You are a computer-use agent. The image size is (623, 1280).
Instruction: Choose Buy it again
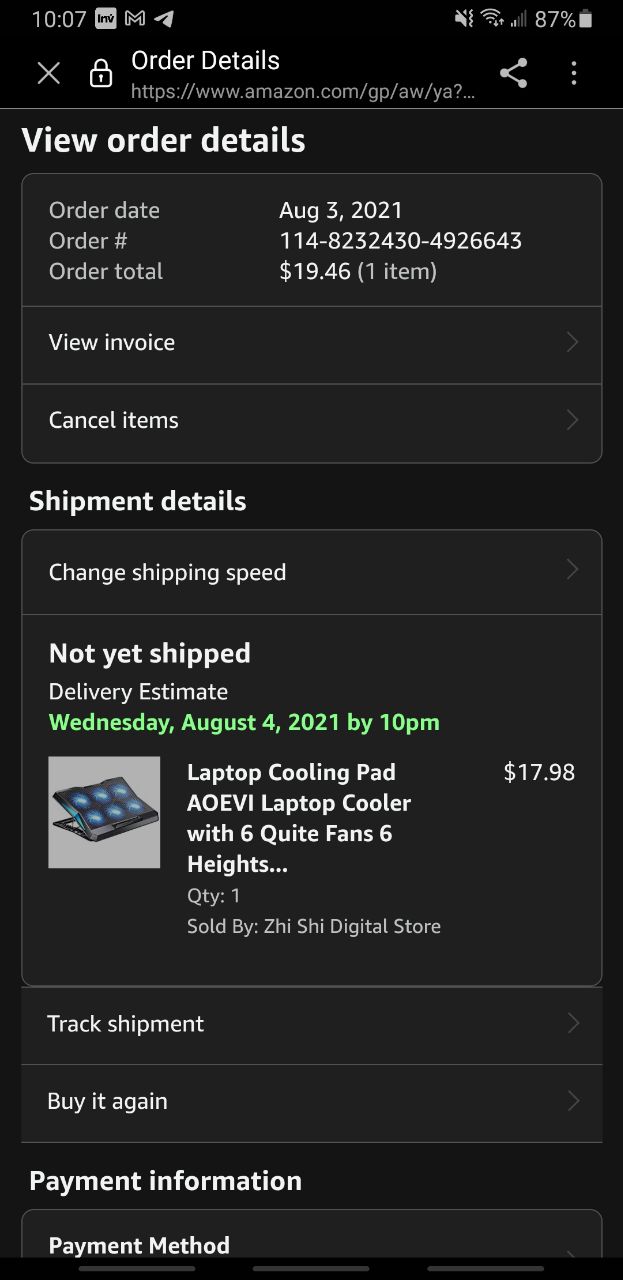coord(311,1102)
